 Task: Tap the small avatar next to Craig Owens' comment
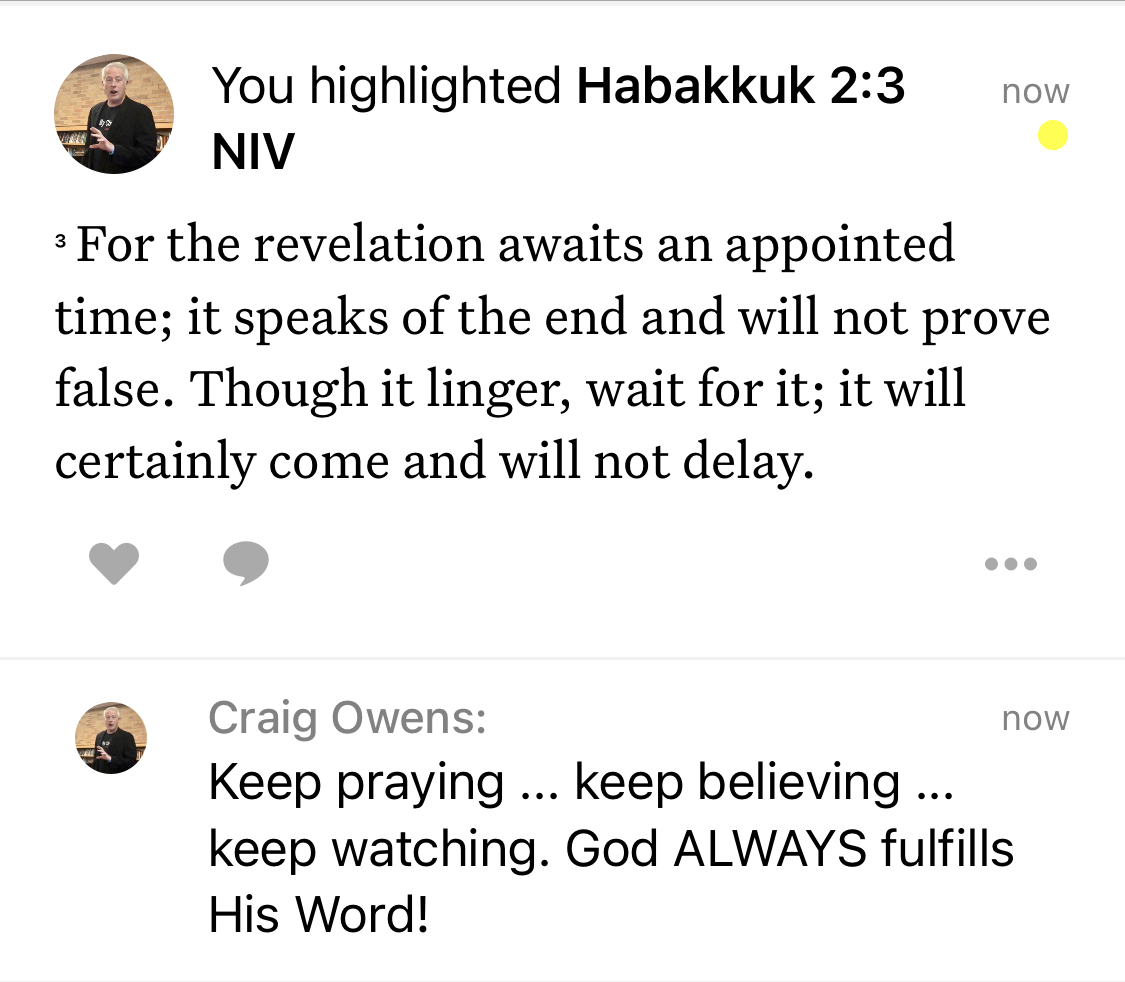(x=111, y=738)
